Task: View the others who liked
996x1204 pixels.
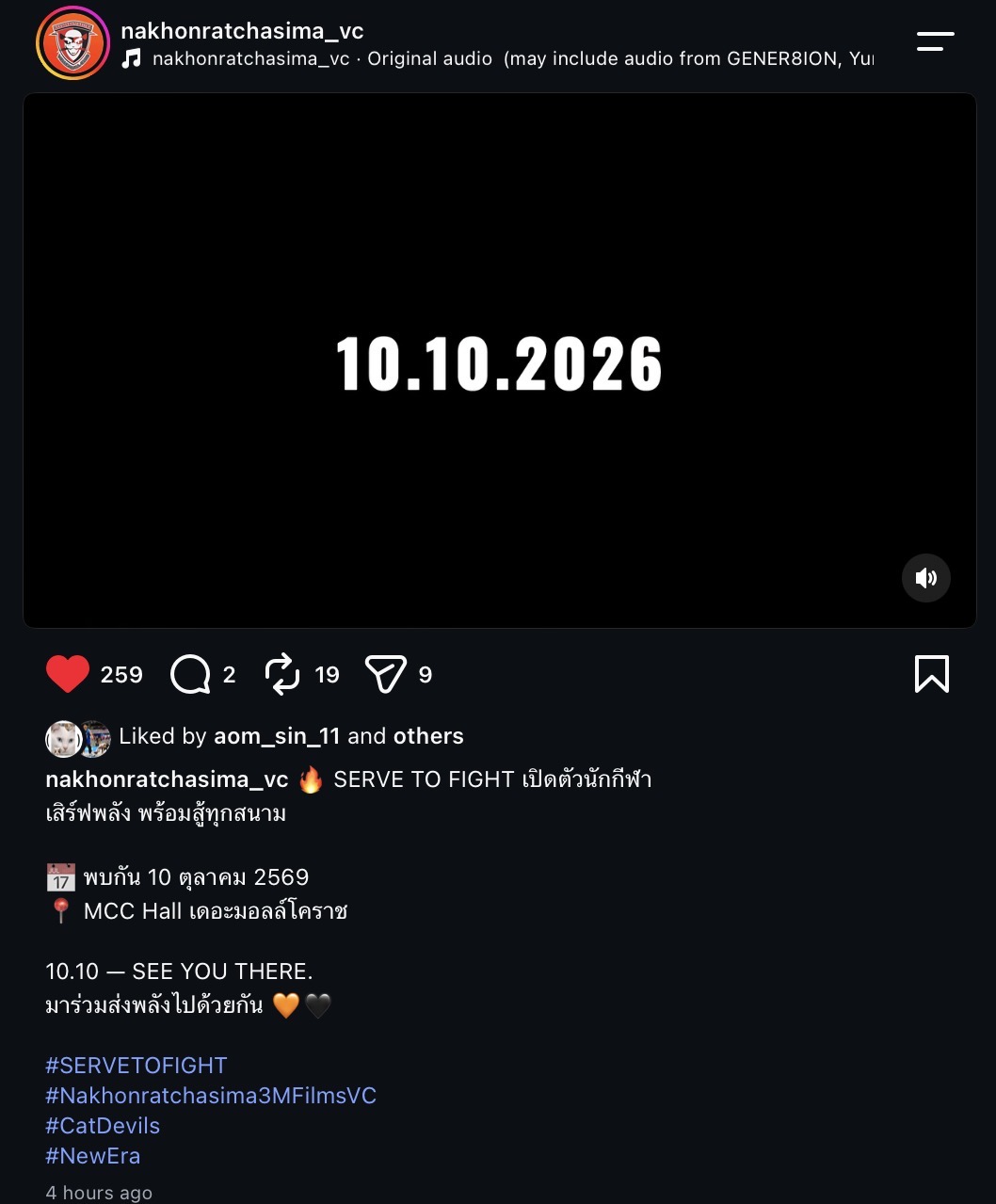Action: click(428, 736)
